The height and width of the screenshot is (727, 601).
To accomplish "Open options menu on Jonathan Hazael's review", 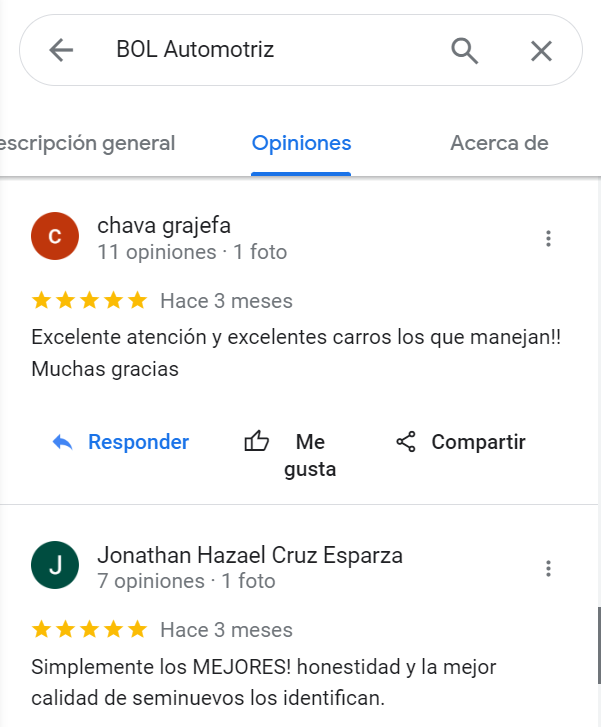I will (548, 568).
